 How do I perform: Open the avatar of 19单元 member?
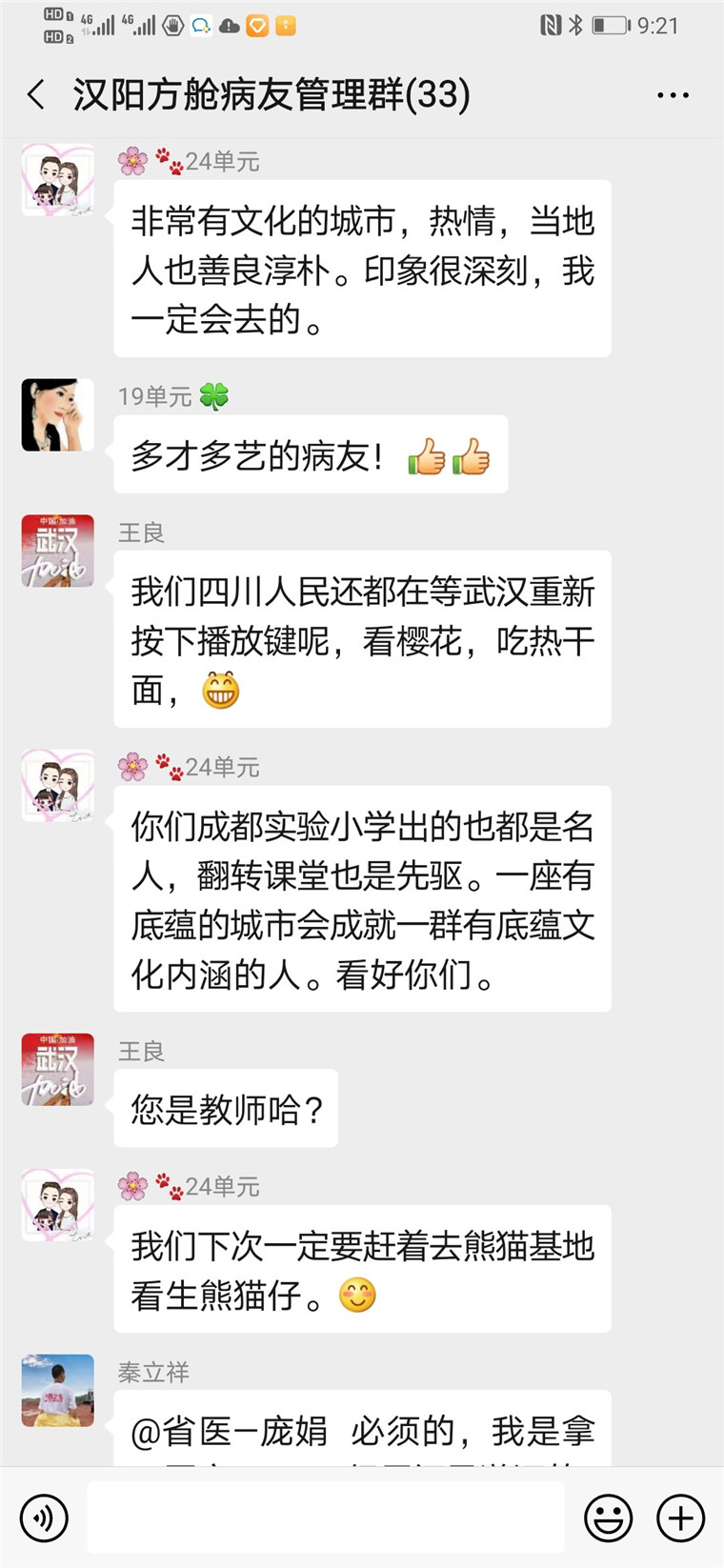tap(58, 415)
